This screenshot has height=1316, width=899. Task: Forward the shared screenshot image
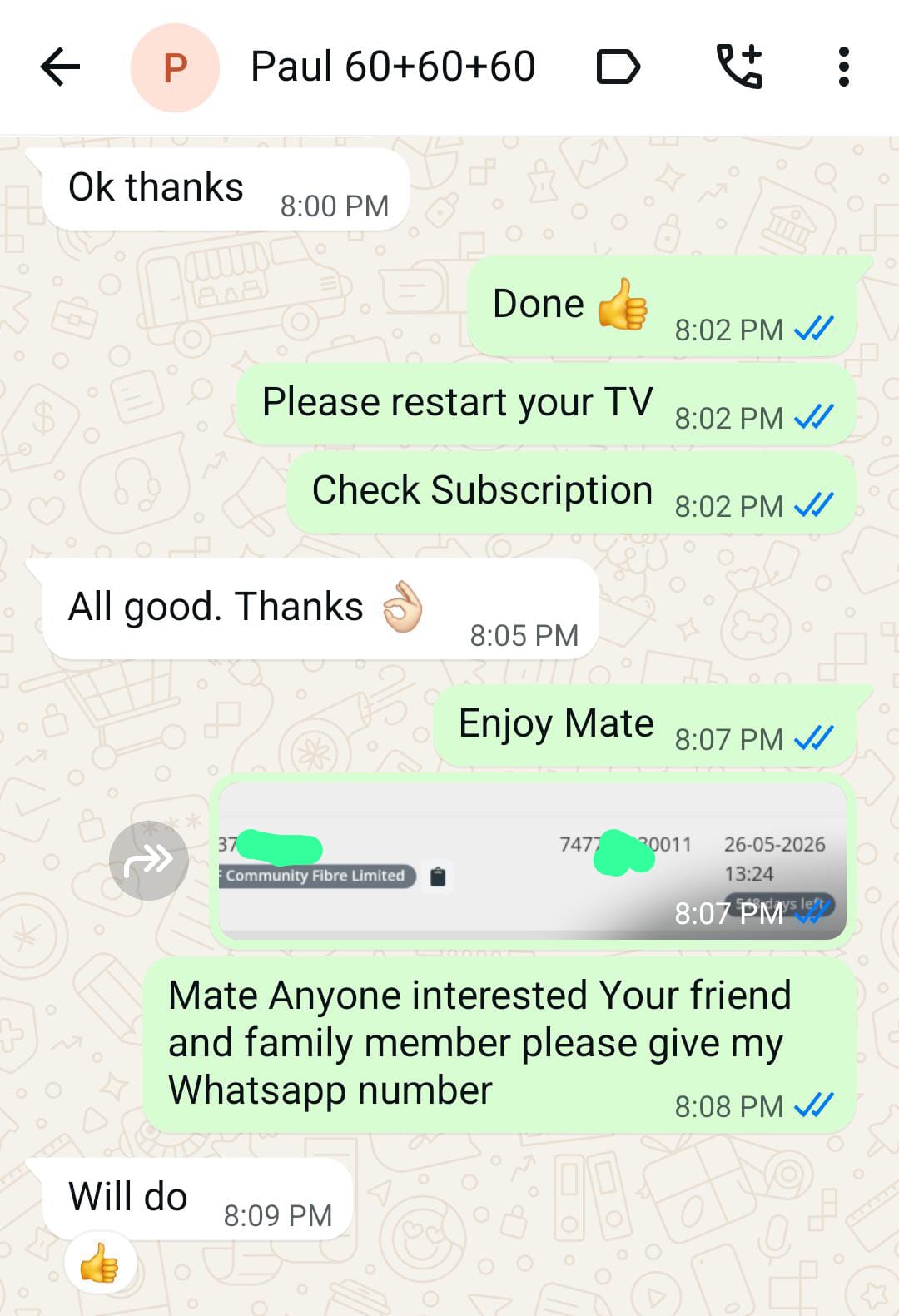[148, 860]
